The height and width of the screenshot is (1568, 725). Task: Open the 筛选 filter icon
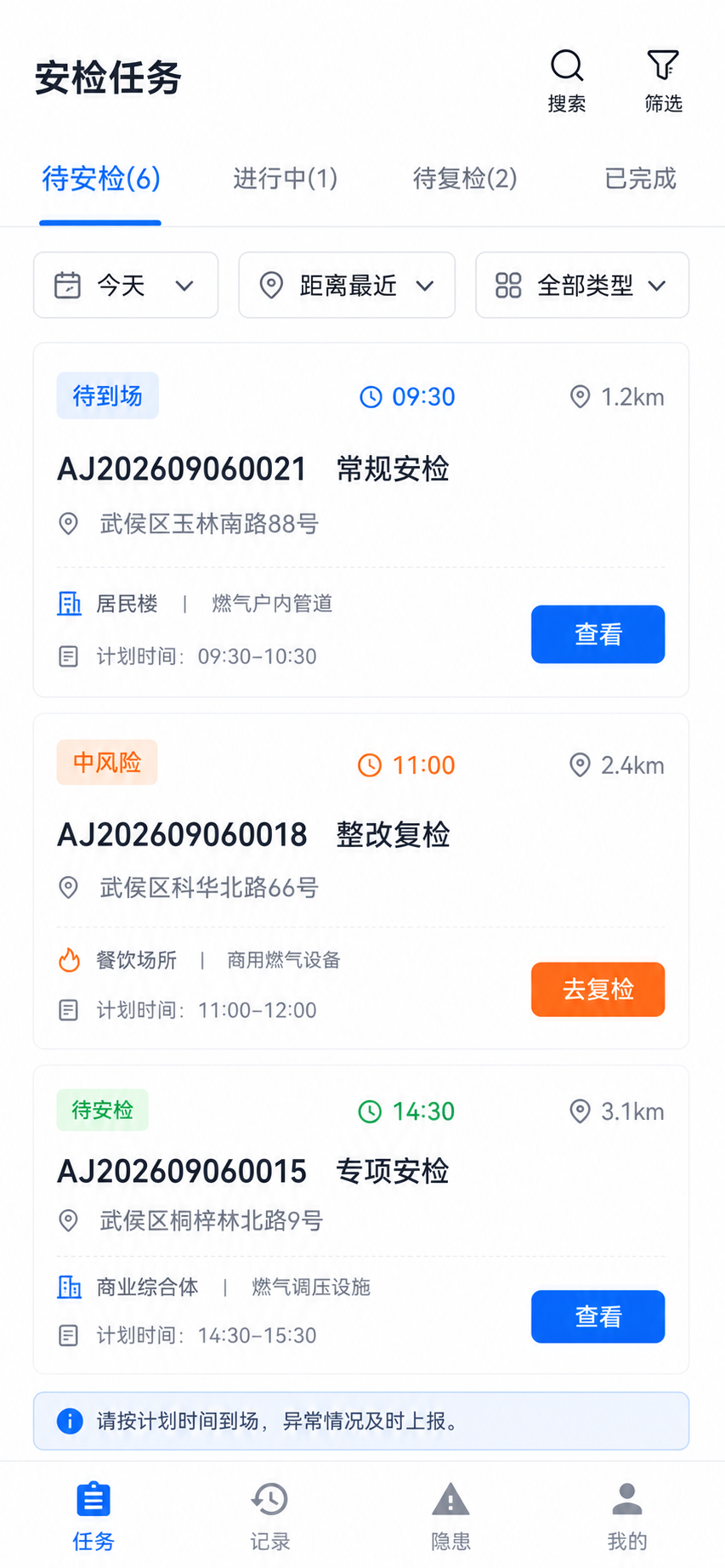663,81
